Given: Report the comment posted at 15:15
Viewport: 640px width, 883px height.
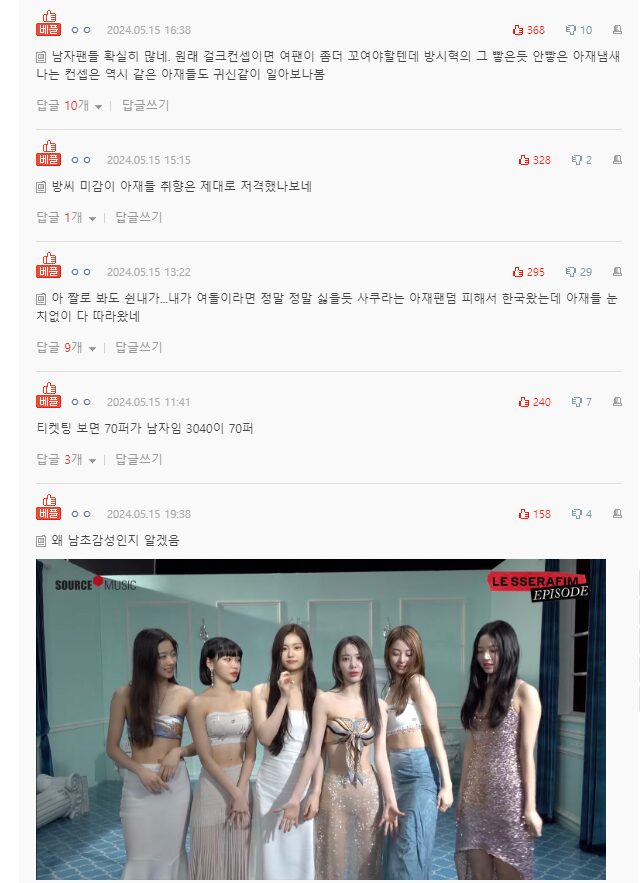Looking at the screenshot, I should 617,160.
